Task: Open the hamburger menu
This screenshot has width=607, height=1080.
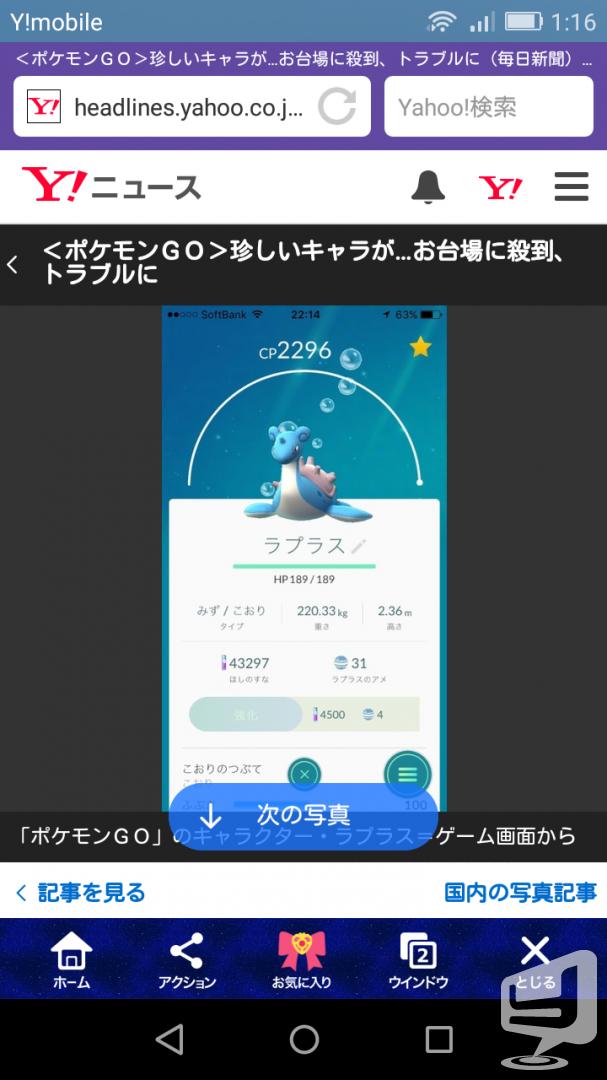Action: 571,187
